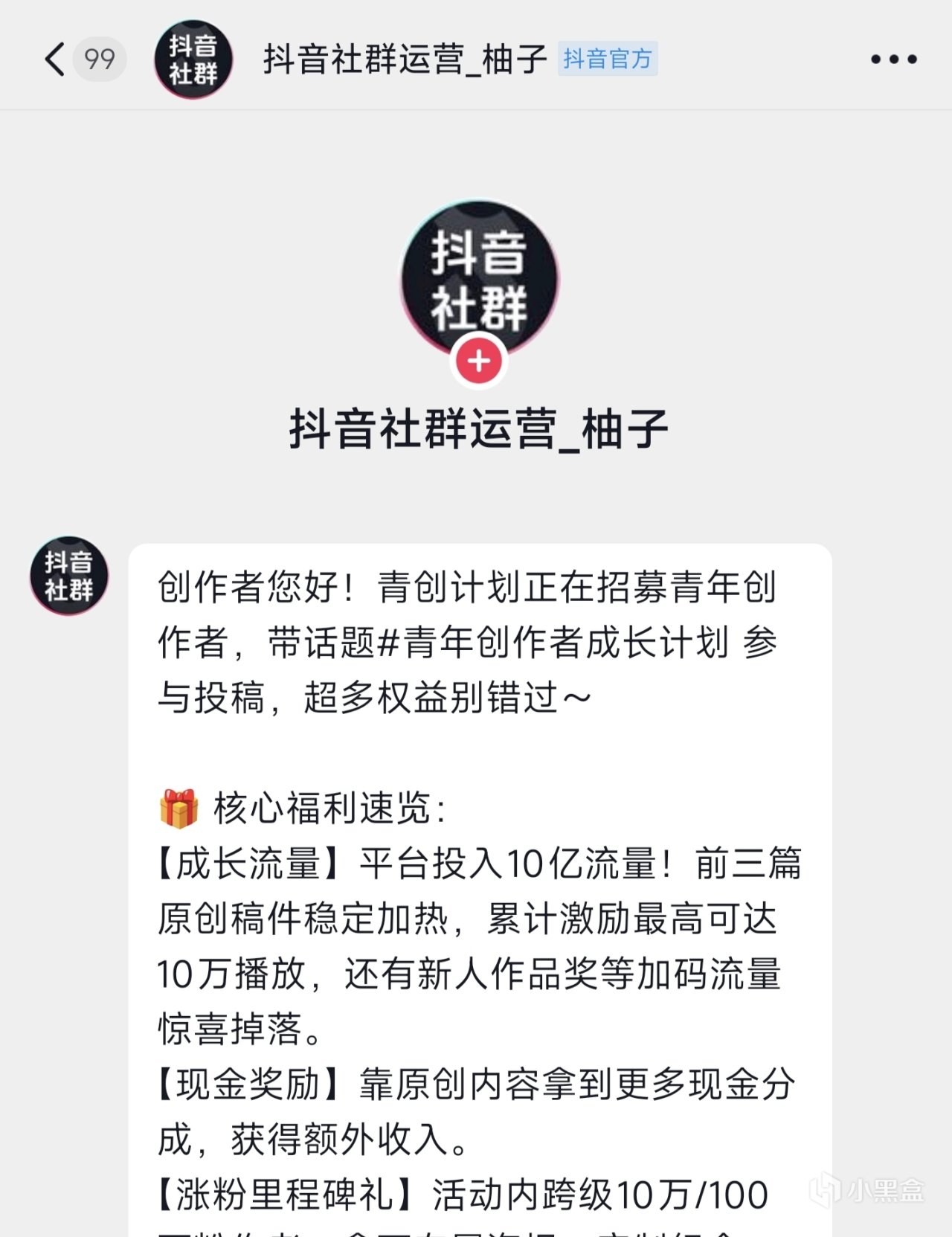Tap the sender avatar beside the message
This screenshot has width=952, height=1237.
[69, 576]
